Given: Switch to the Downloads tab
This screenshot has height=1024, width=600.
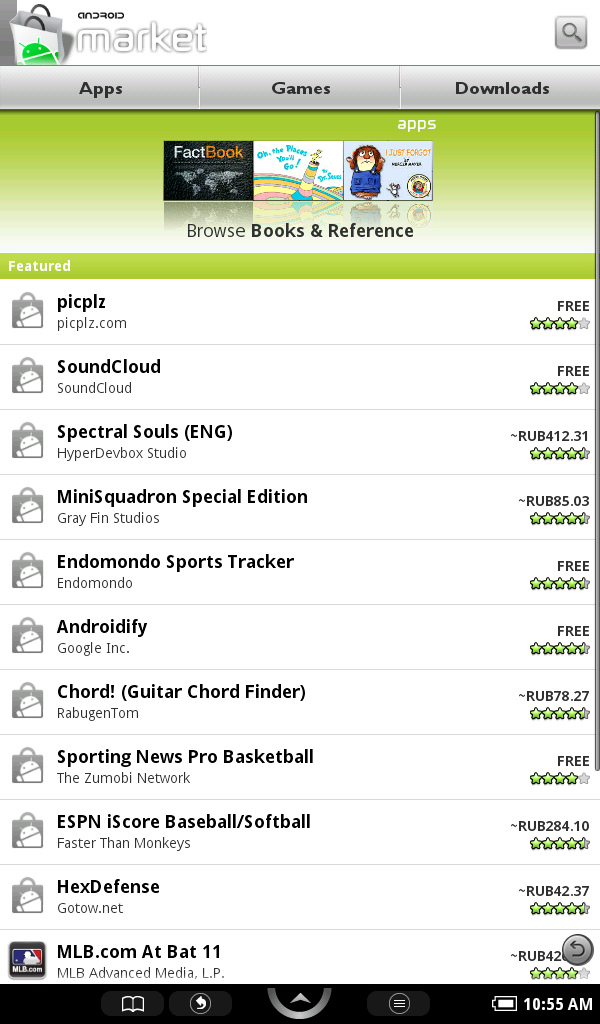Looking at the screenshot, I should click(x=502, y=88).
